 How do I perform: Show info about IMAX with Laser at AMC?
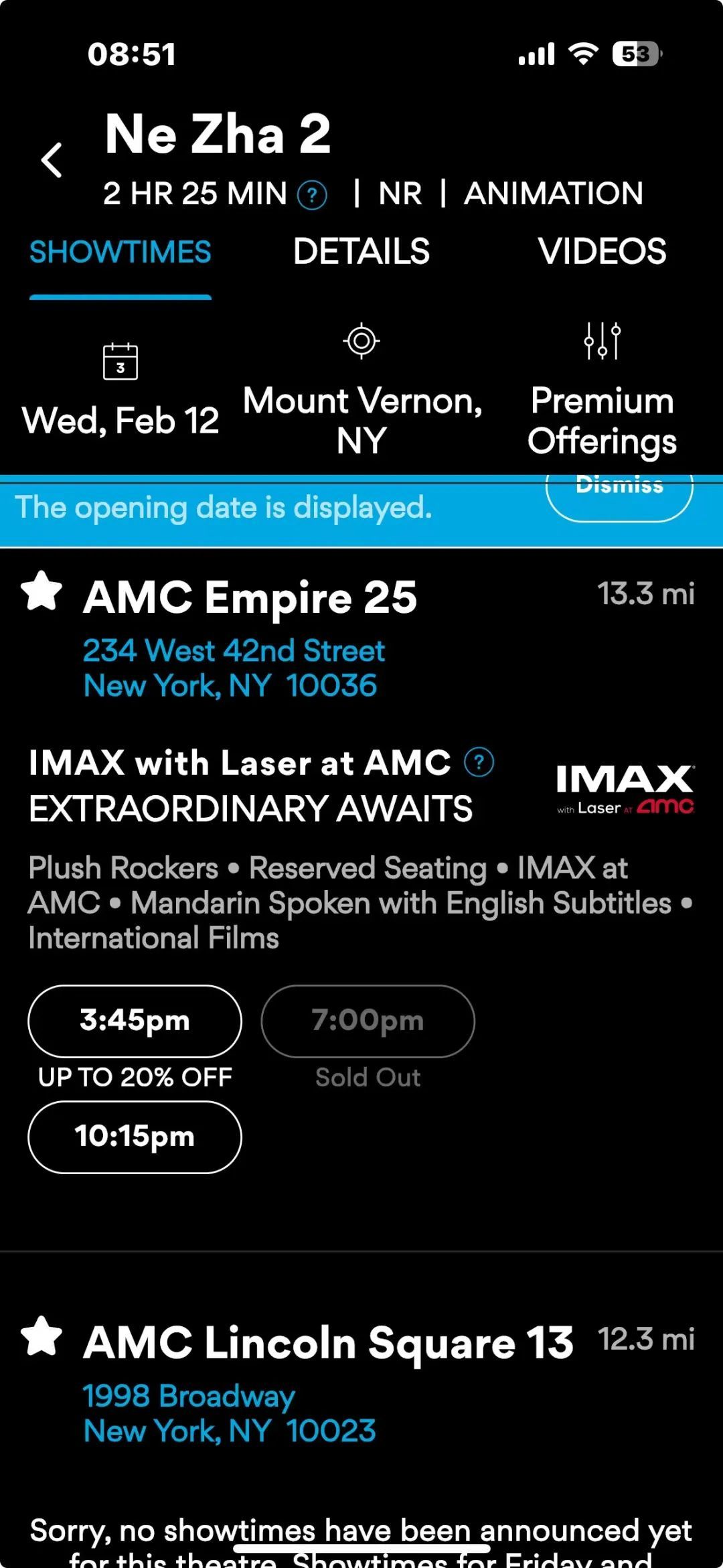click(x=479, y=762)
